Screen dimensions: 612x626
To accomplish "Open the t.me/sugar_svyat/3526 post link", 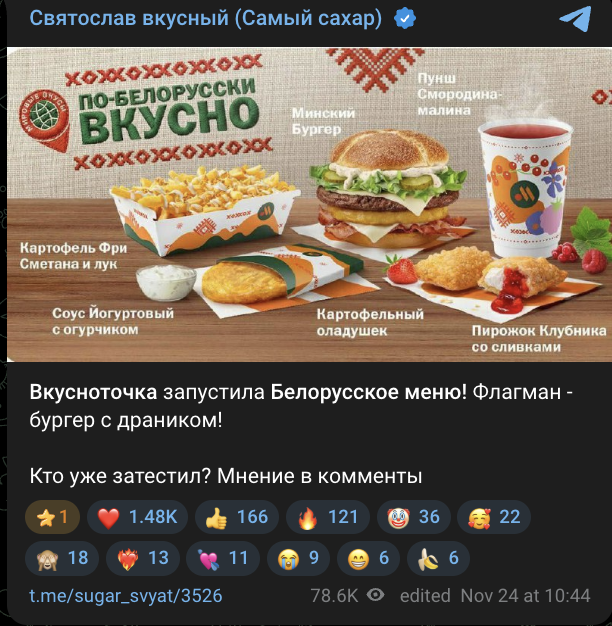I will point(125,596).
